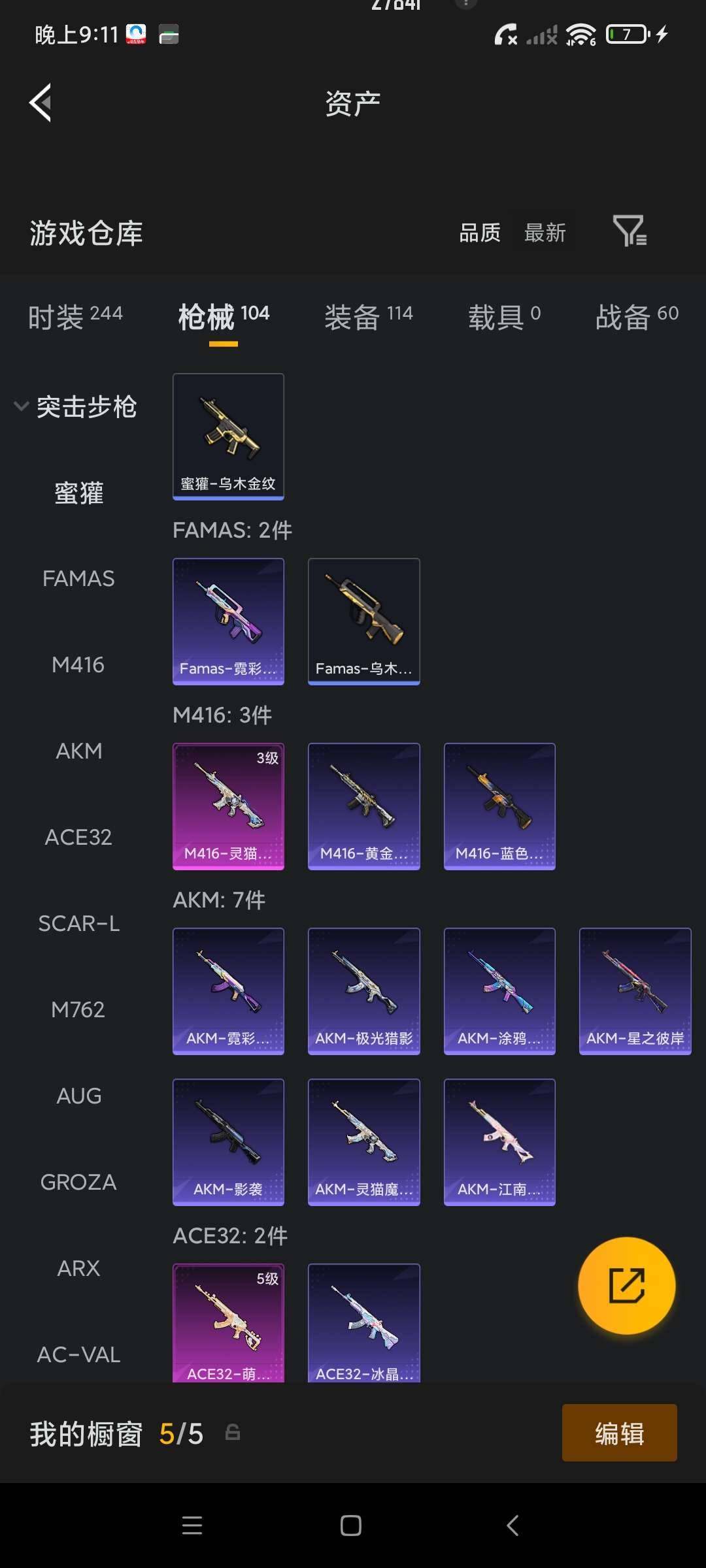Open the 蜜獾-乌木金纹 skin
706x1568 pixels.
(228, 436)
